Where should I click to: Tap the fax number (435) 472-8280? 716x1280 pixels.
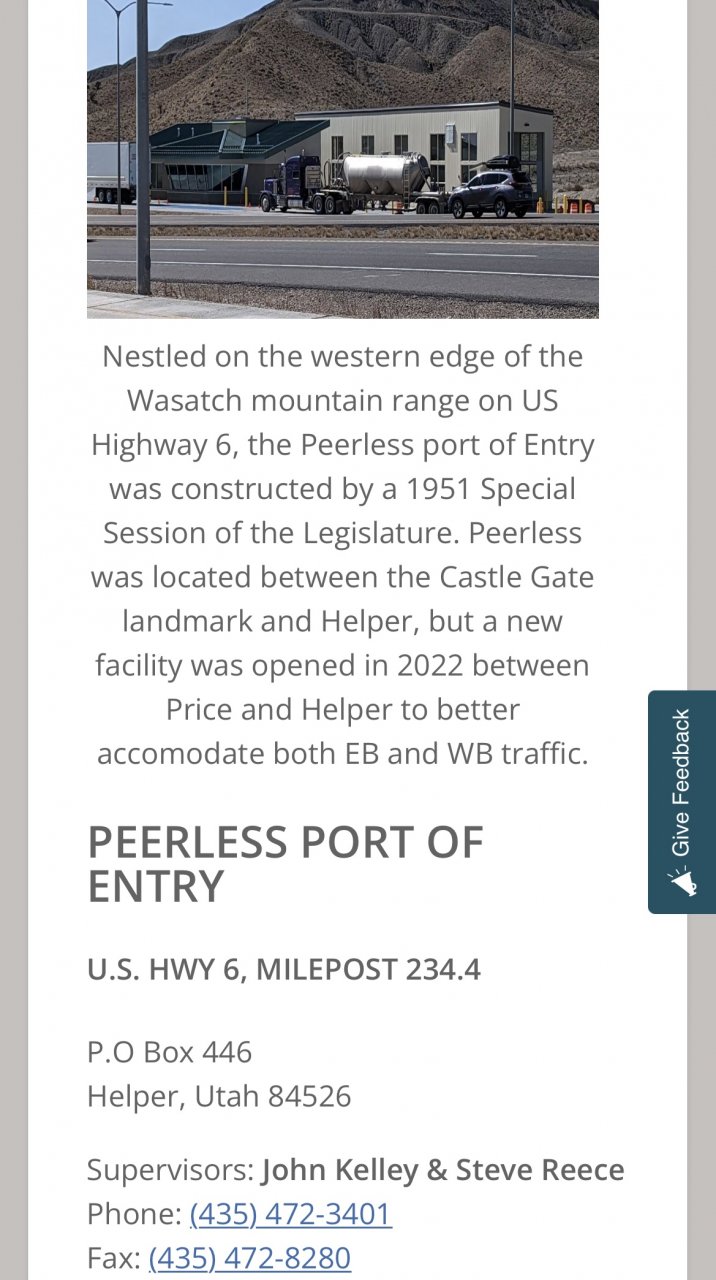coord(250,1258)
